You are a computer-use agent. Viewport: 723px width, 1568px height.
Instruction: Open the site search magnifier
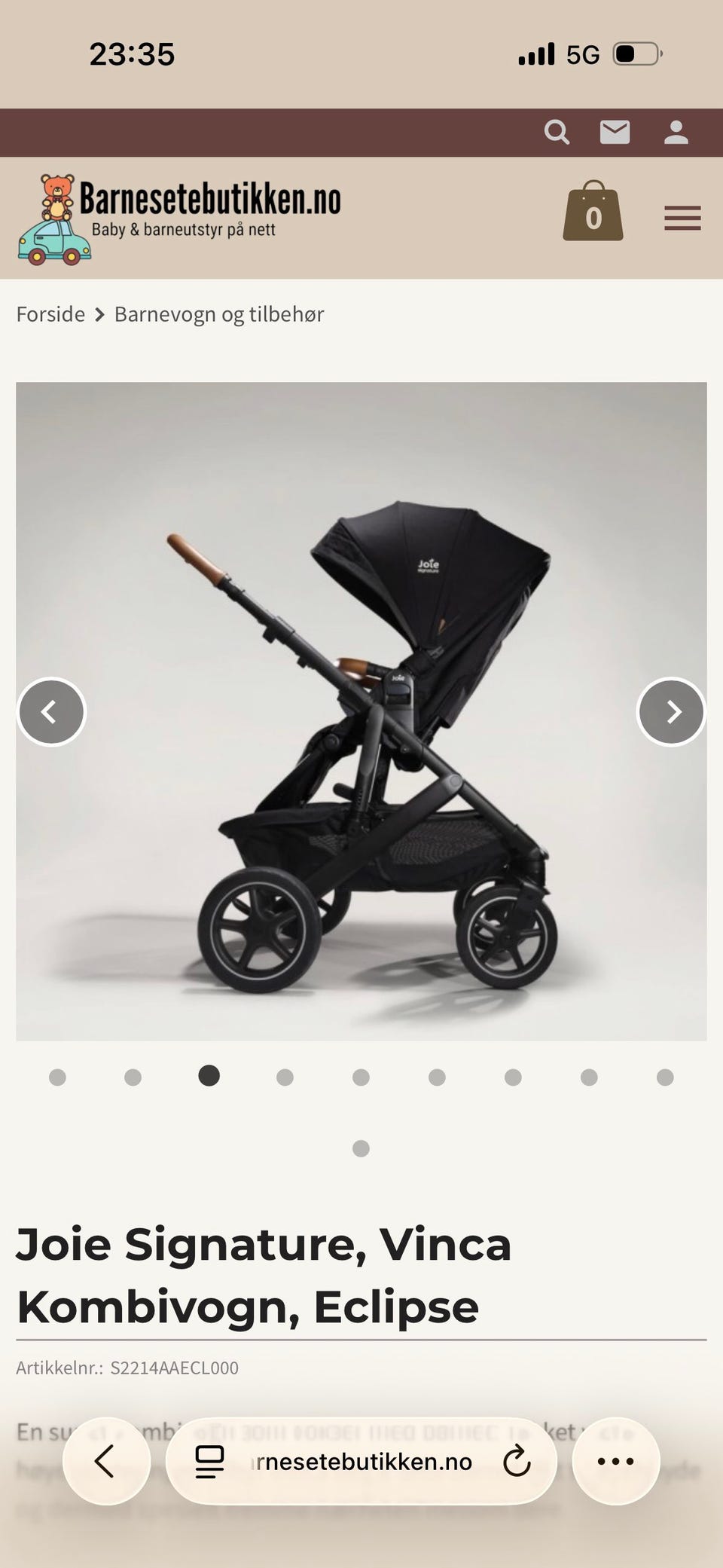click(557, 132)
